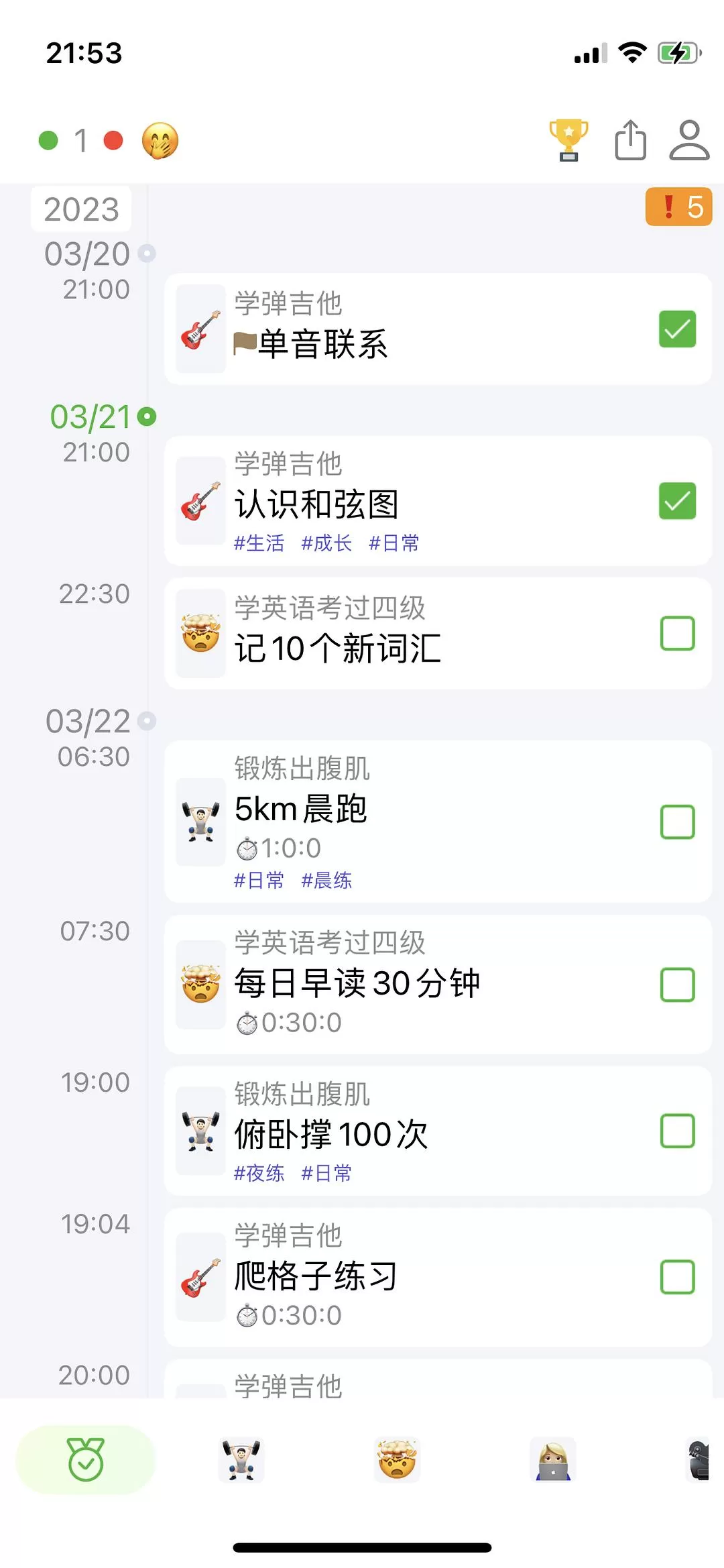Select the green medal tab
This screenshot has width=724, height=1568.
(86, 1459)
